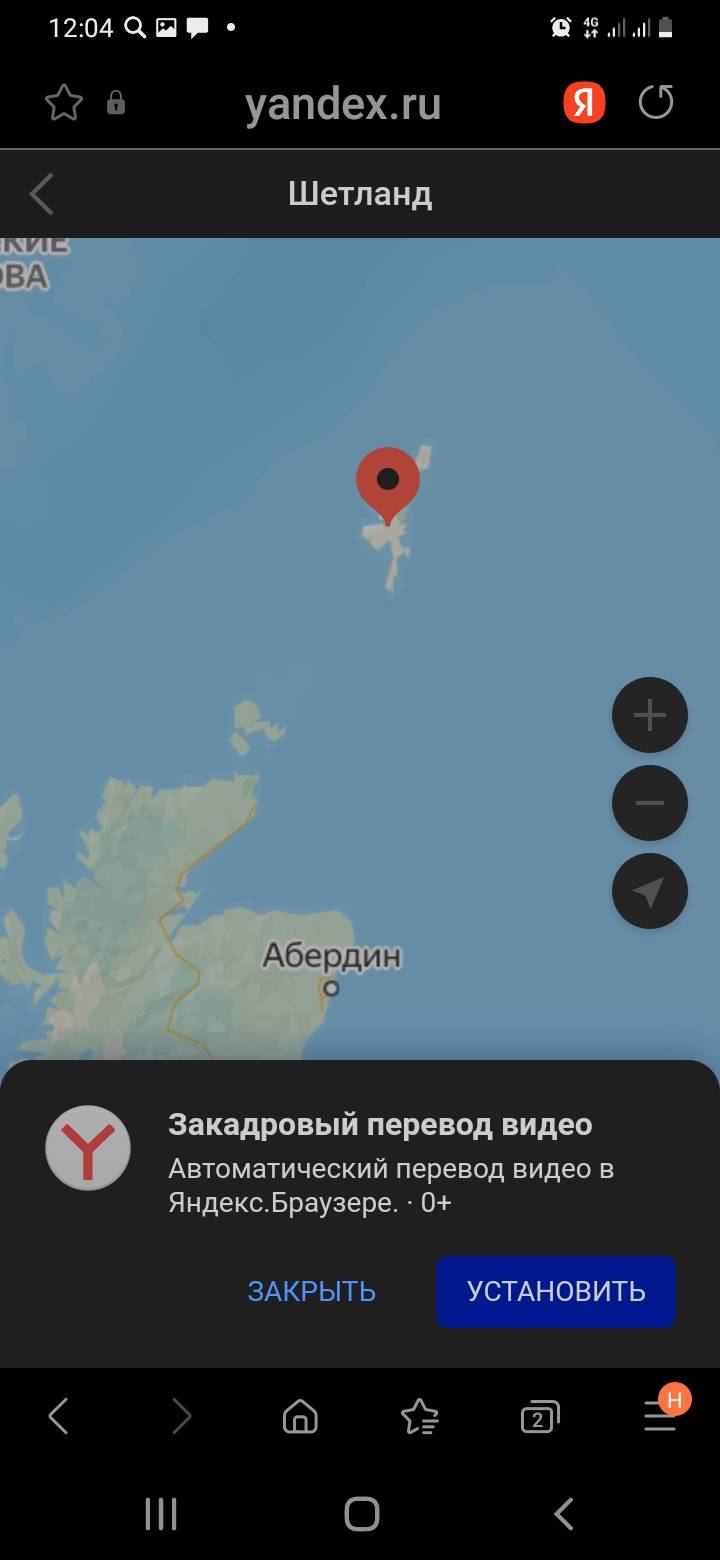The height and width of the screenshot is (1560, 720).
Task: Zoom out on the map
Action: (650, 803)
